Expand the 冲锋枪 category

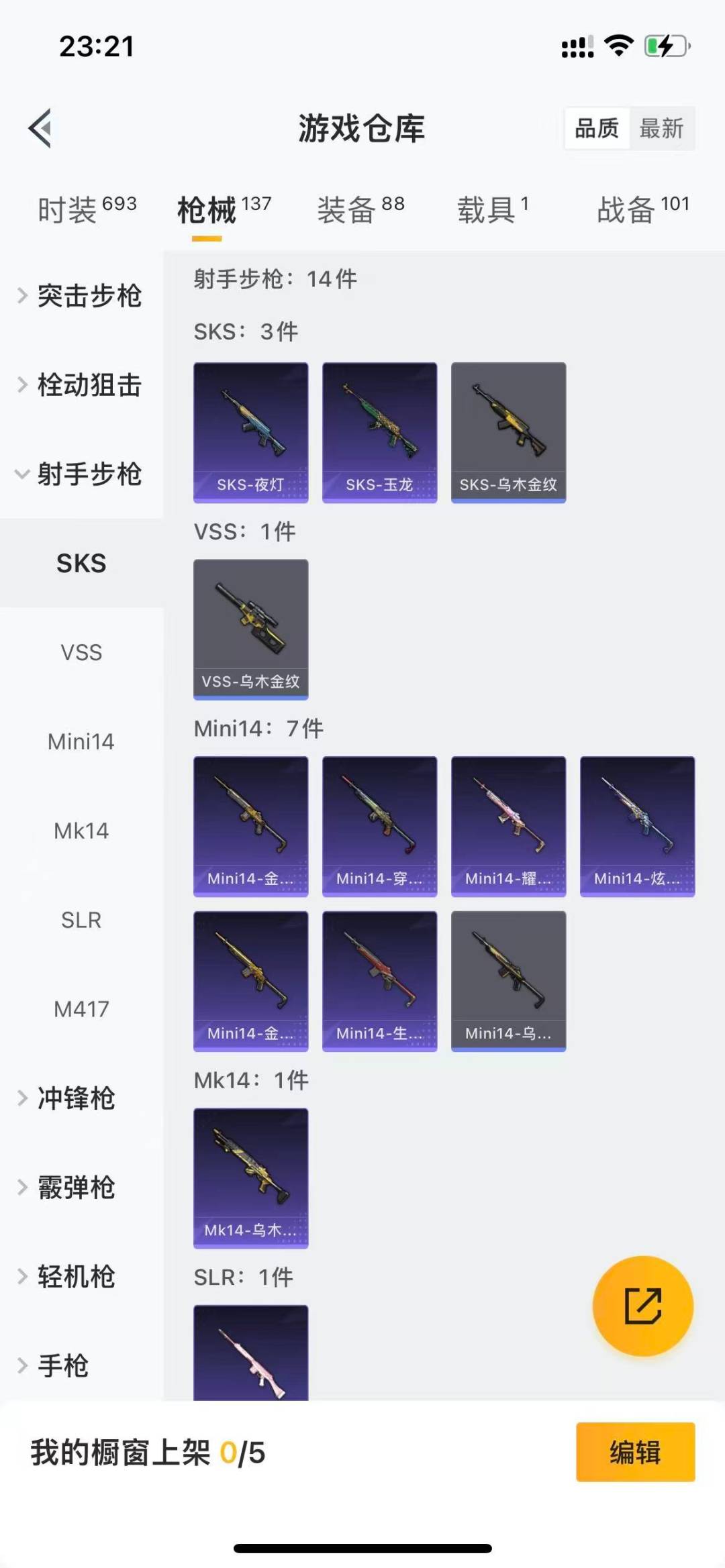pyautogui.click(x=76, y=1098)
